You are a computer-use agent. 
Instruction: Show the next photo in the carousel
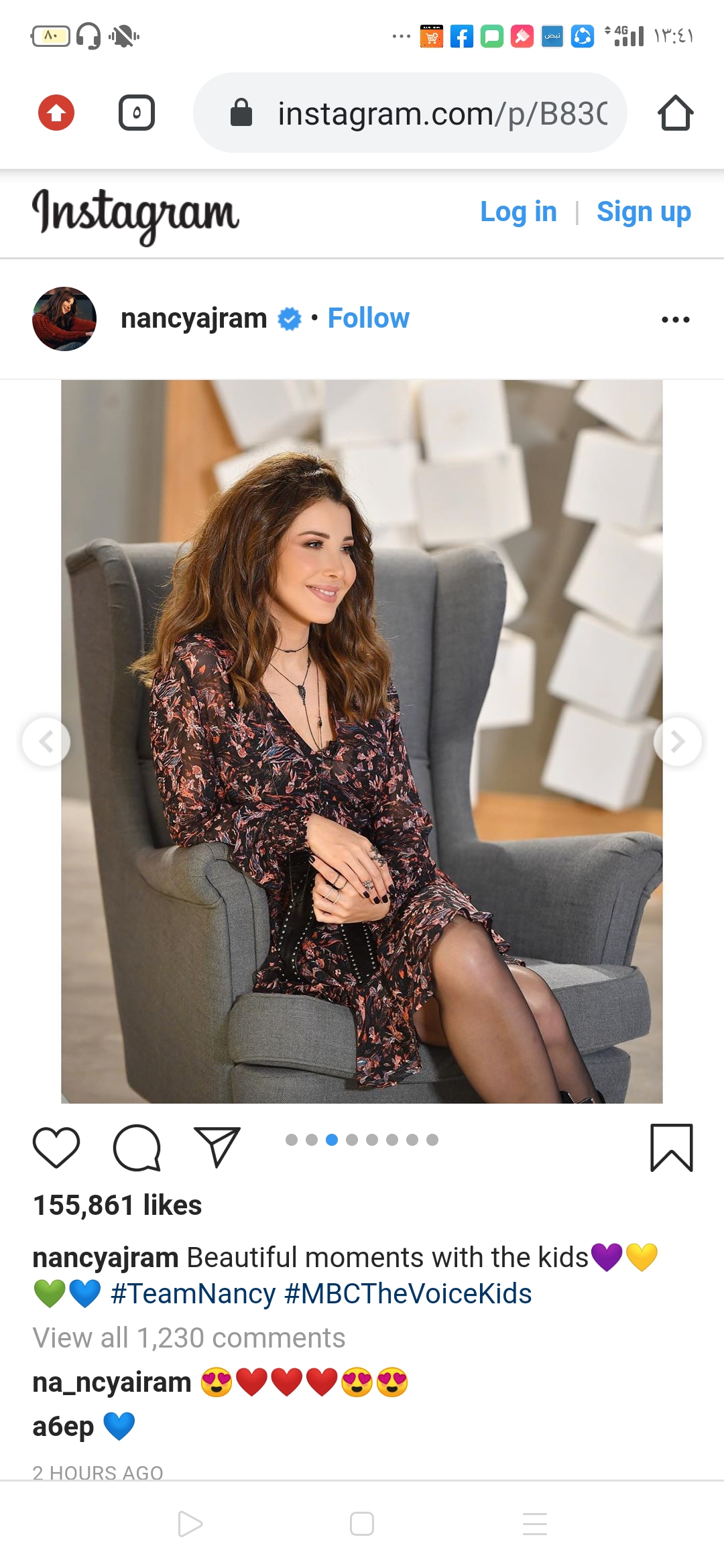(678, 741)
